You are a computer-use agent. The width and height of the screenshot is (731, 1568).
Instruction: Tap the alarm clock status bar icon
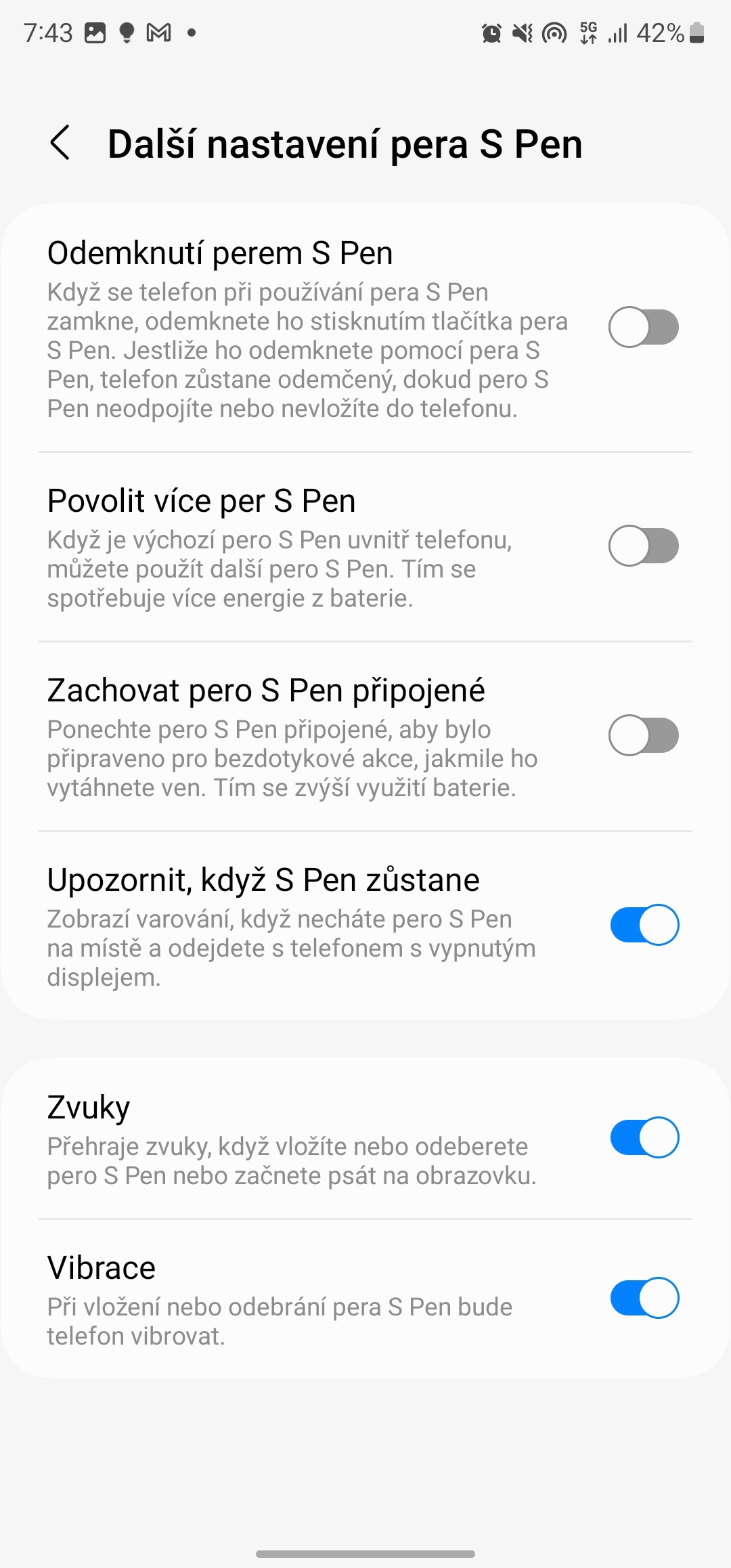pyautogui.click(x=490, y=32)
